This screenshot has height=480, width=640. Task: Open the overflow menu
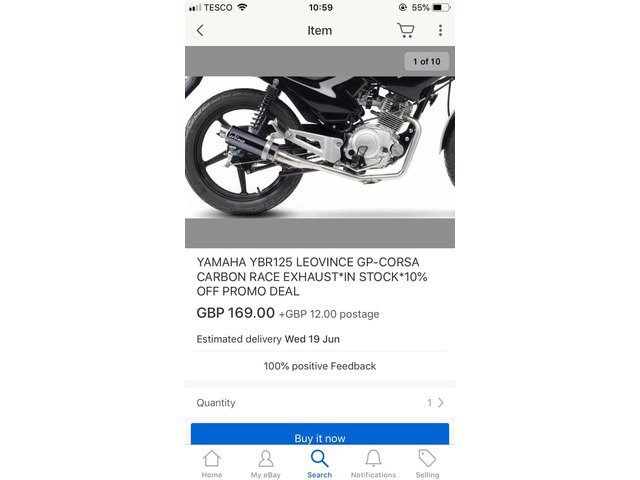click(x=439, y=30)
